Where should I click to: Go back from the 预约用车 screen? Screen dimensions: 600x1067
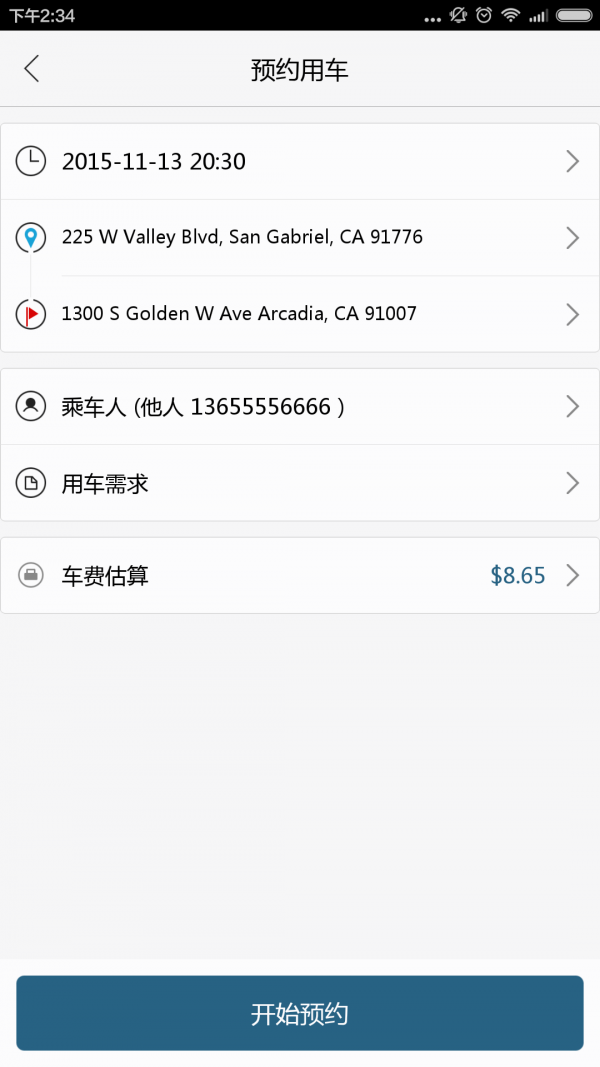[31, 69]
